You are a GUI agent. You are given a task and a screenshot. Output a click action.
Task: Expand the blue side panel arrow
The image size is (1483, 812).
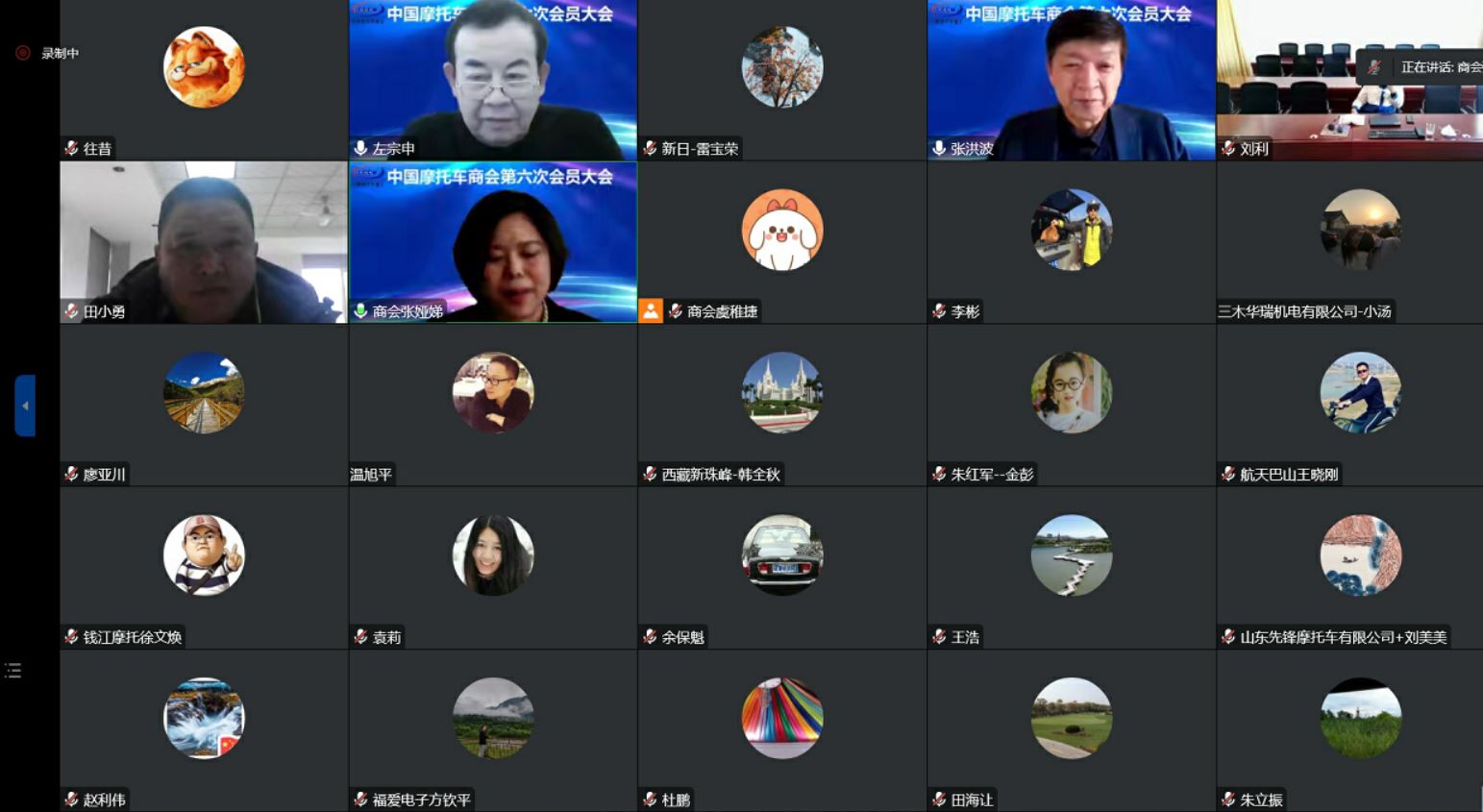pyautogui.click(x=25, y=406)
